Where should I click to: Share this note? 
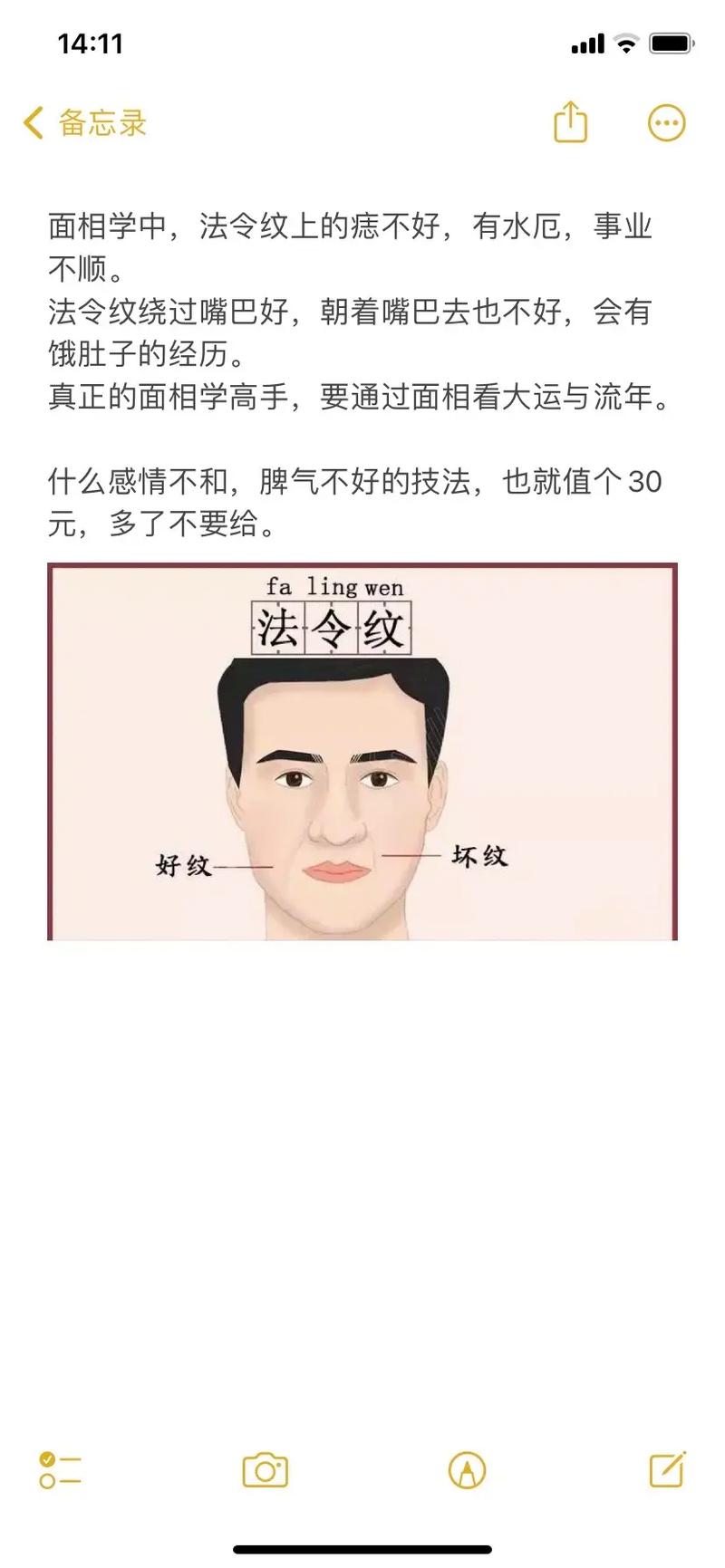coord(570,122)
